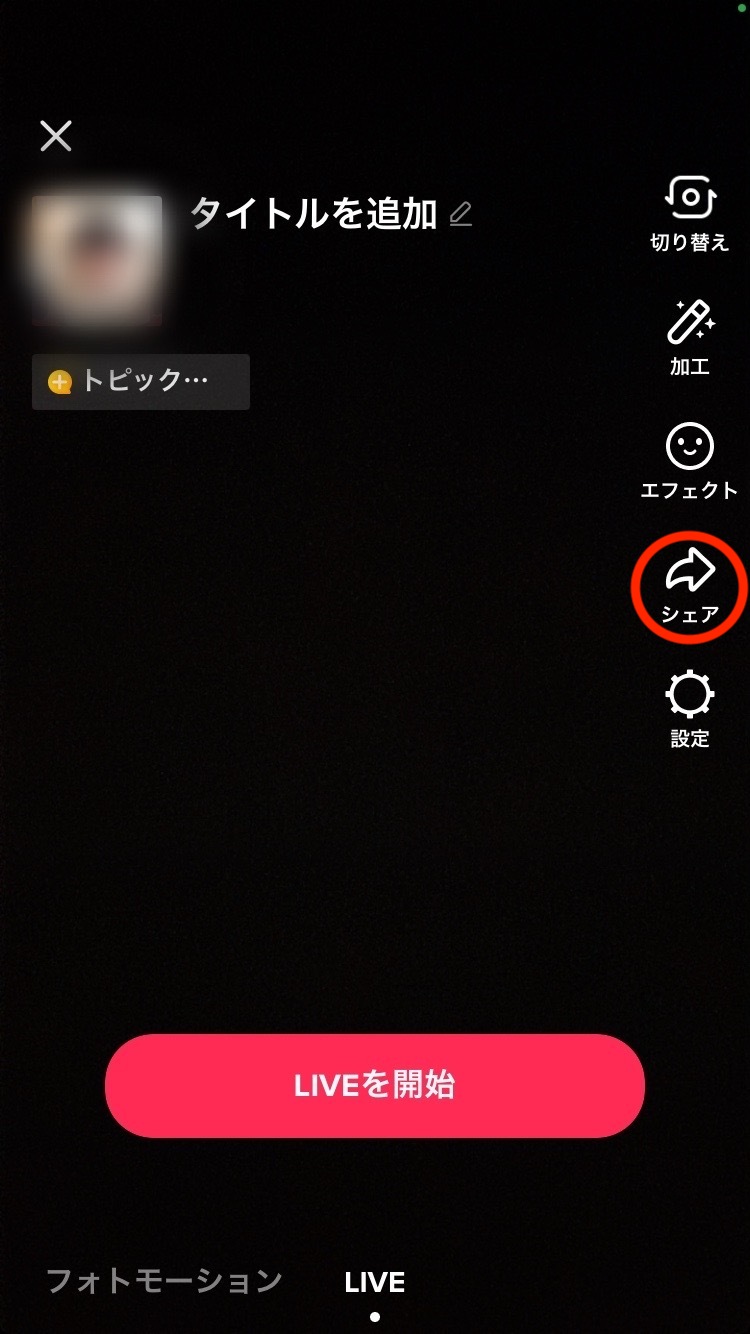This screenshot has width=750, height=1334.
Task: Add a topic with the トピック chip
Action: [141, 381]
